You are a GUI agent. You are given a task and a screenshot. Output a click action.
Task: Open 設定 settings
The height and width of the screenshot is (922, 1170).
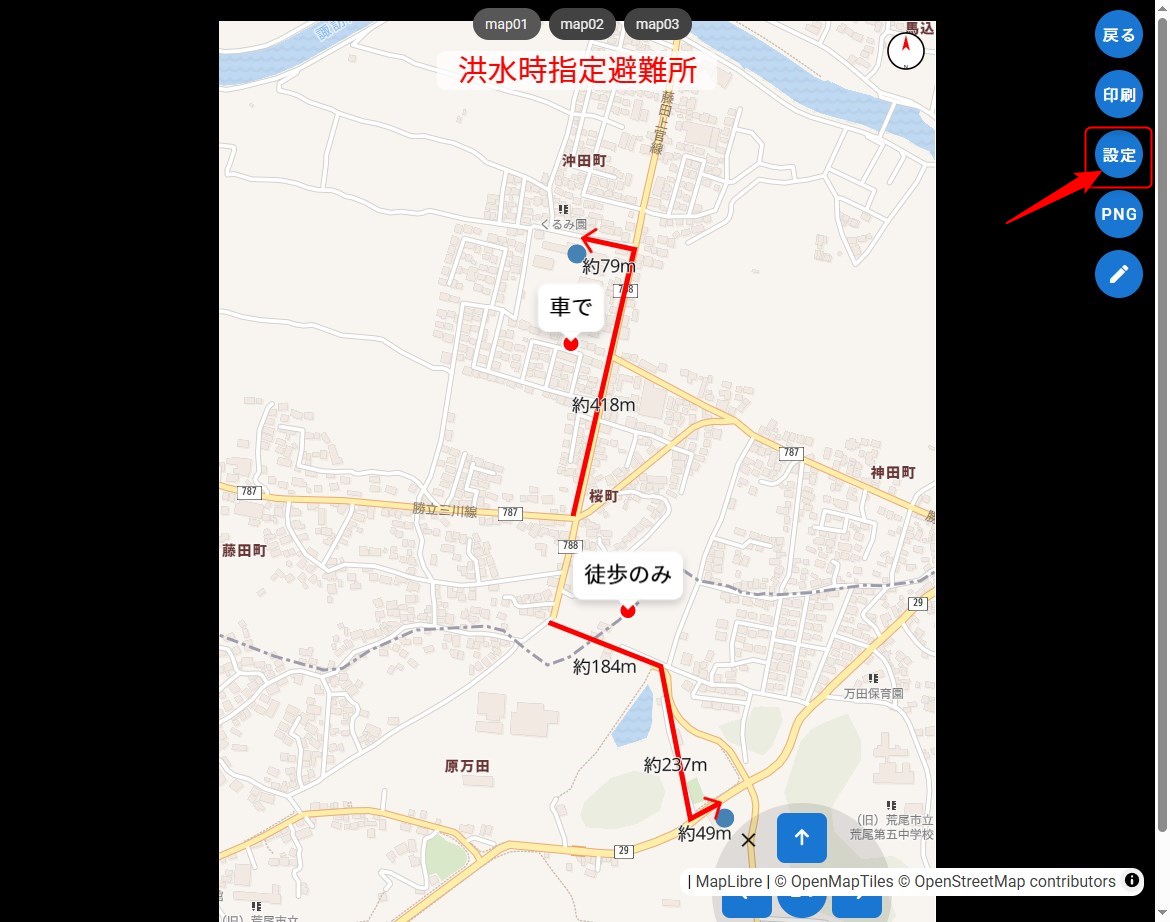1118,155
